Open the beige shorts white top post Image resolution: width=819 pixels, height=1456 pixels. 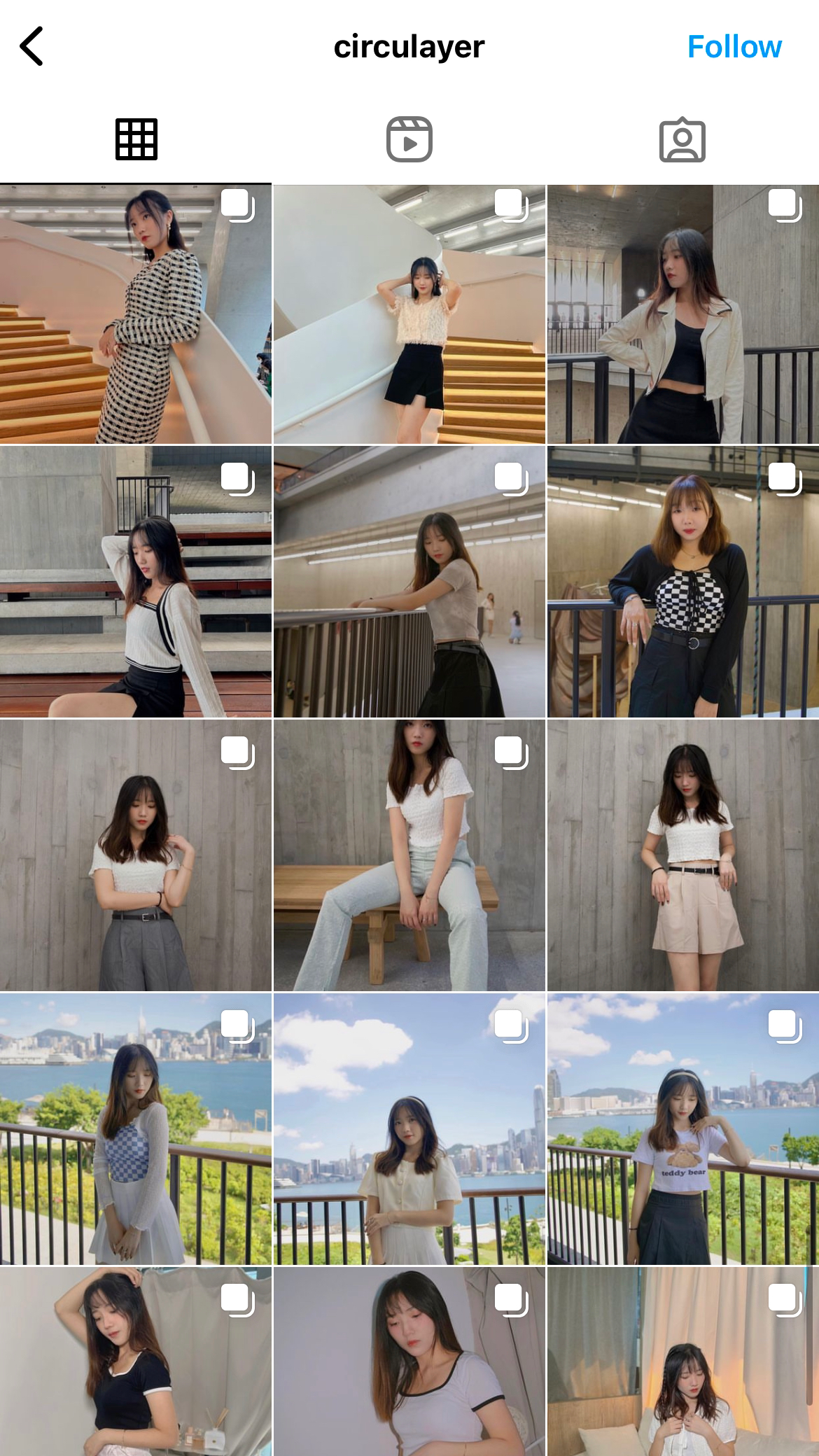coord(683,855)
